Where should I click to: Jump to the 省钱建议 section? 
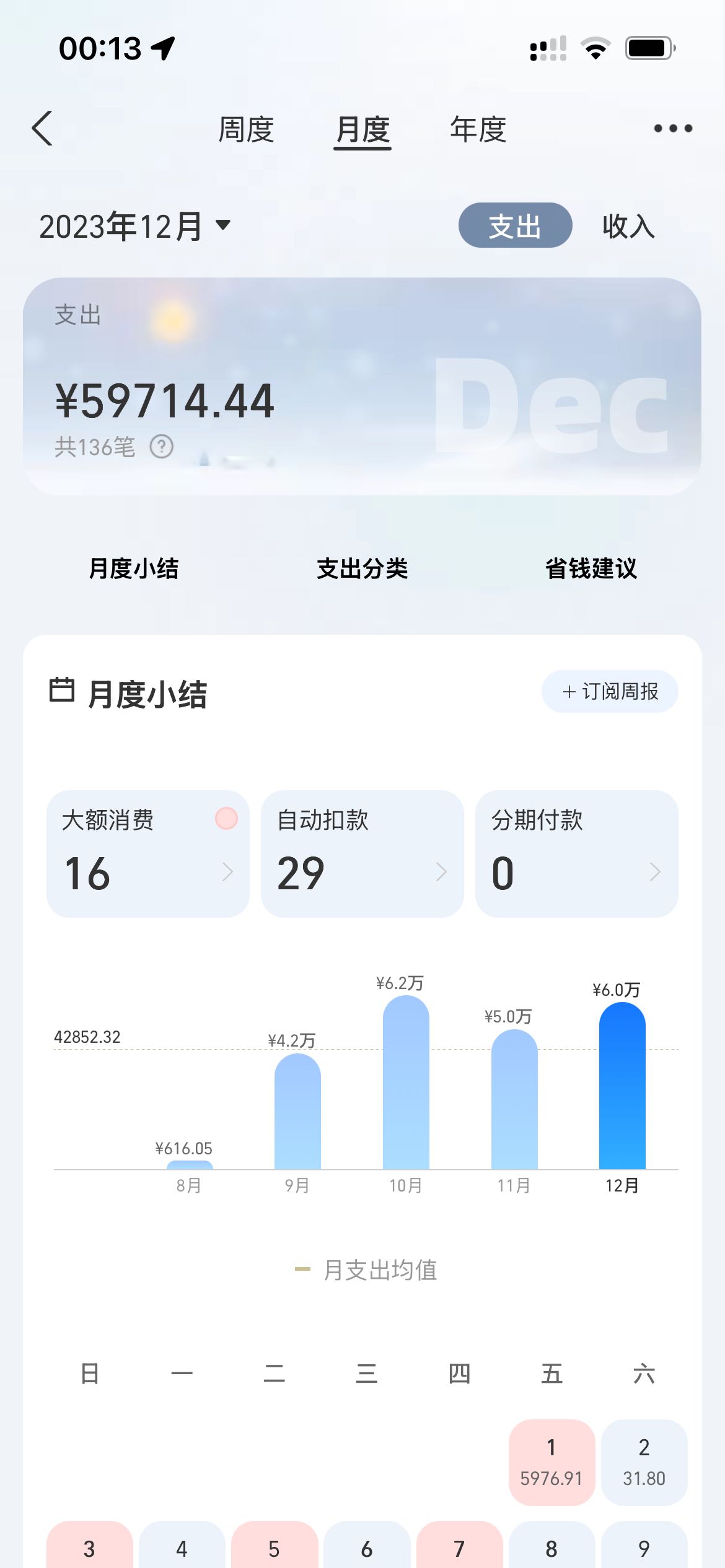pos(591,568)
